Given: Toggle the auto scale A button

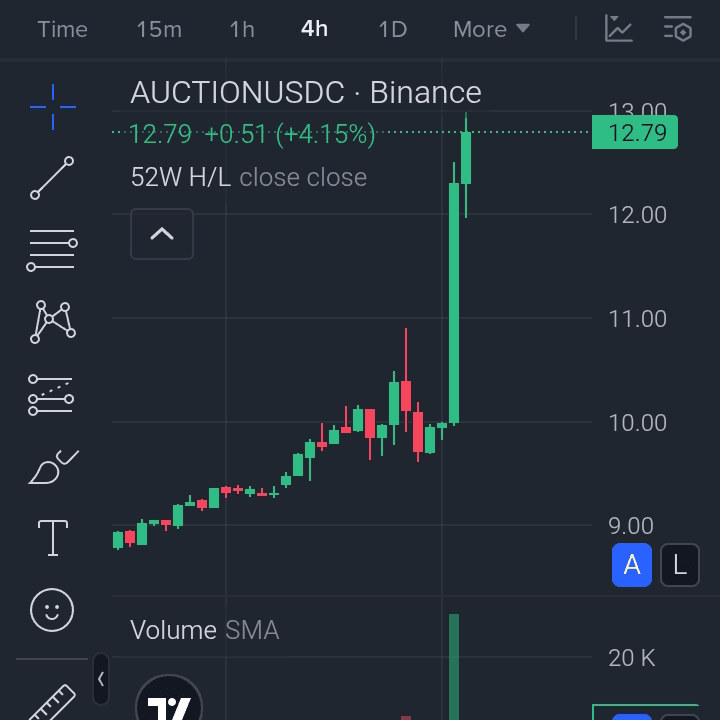Looking at the screenshot, I should 632,565.
